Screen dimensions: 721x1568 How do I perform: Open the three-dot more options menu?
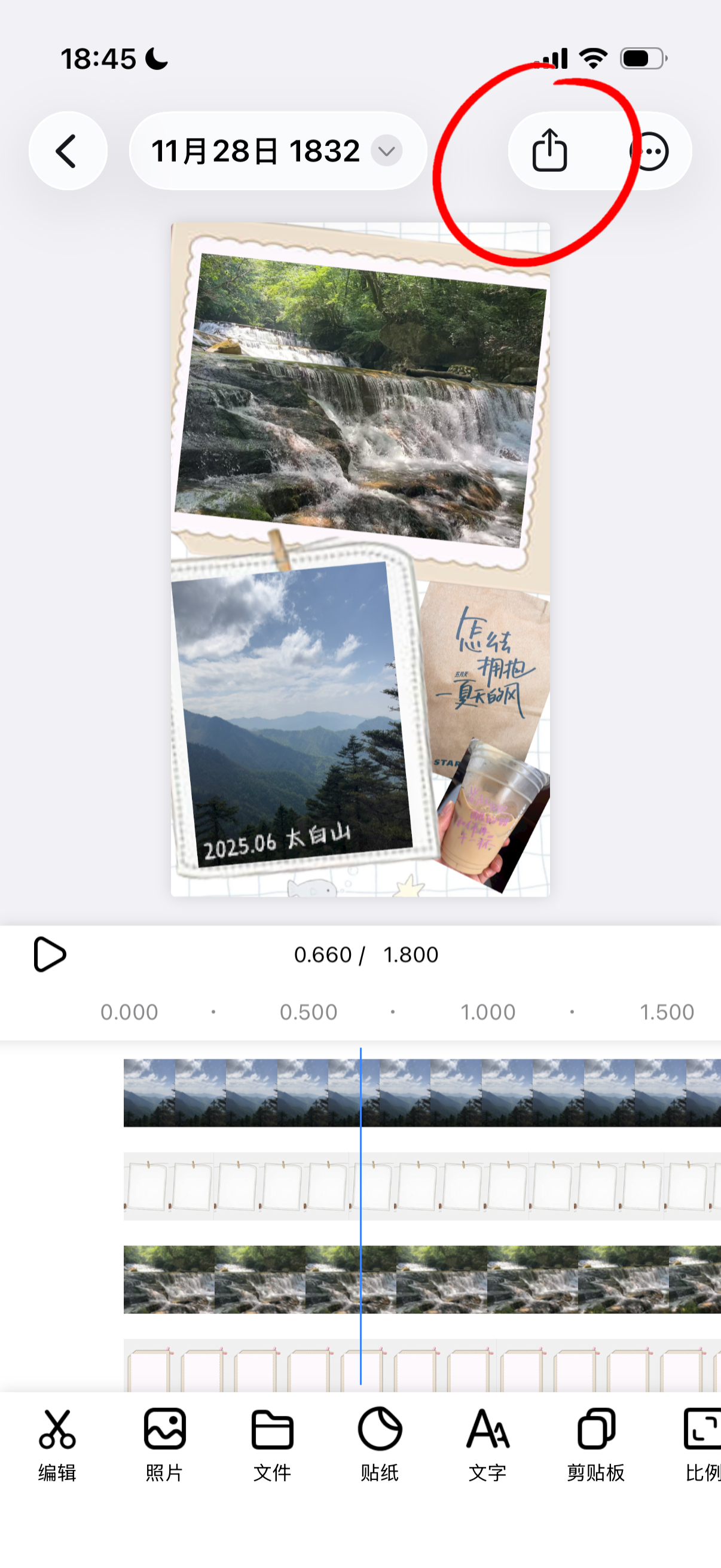[x=650, y=151]
